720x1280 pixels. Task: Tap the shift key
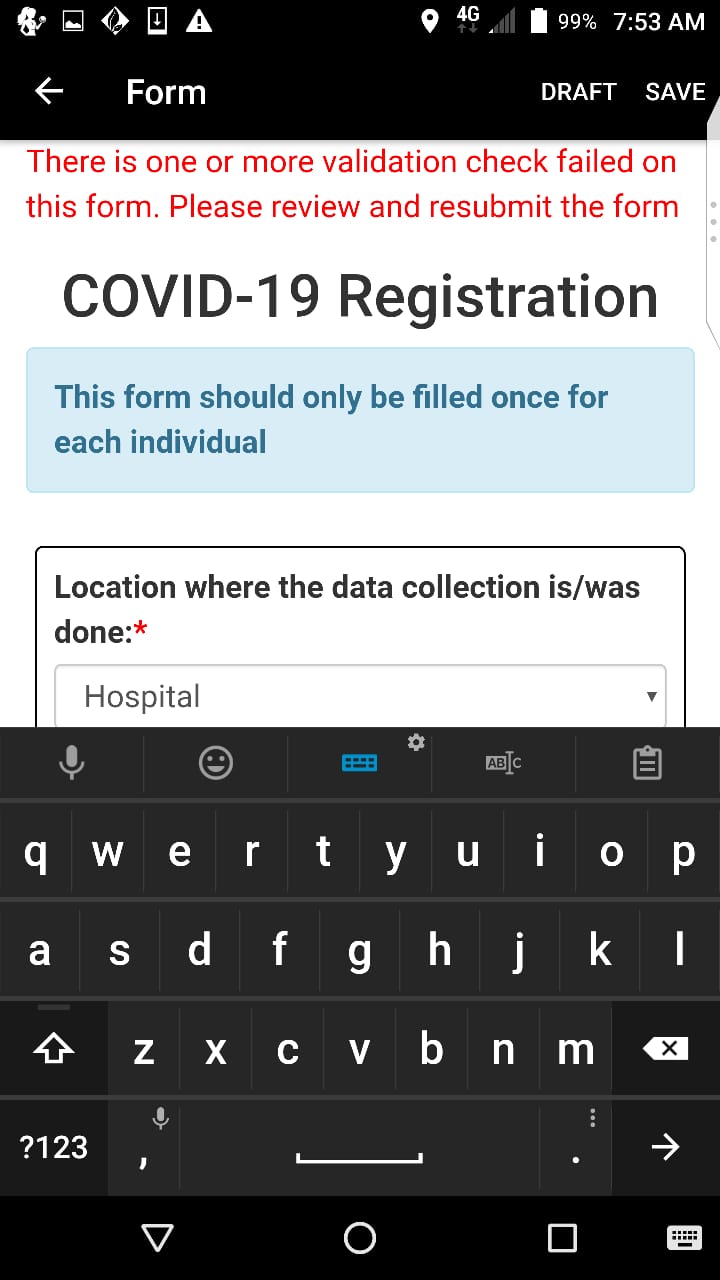pyautogui.click(x=54, y=1048)
